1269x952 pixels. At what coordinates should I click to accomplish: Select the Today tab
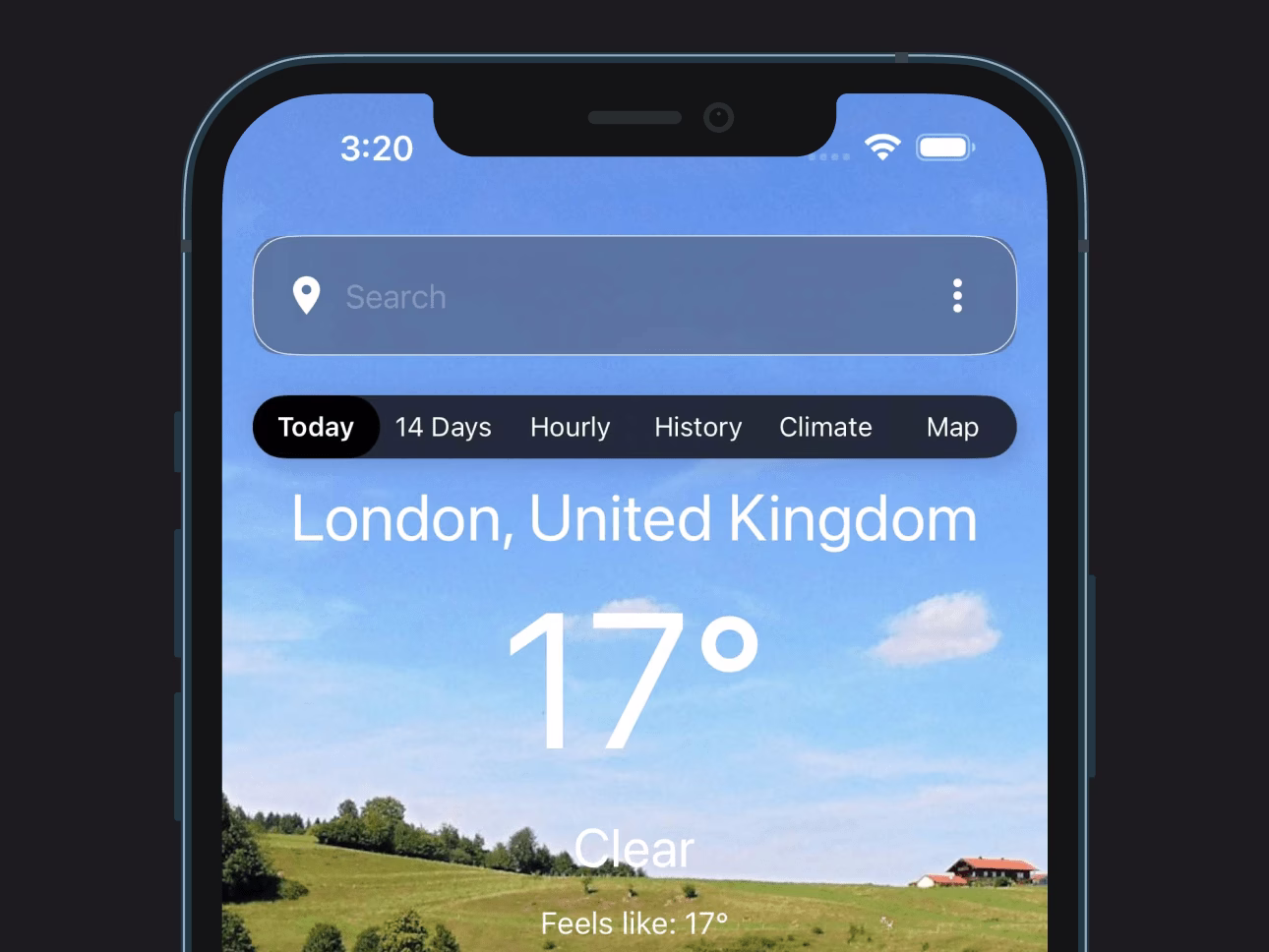pyautogui.click(x=316, y=427)
